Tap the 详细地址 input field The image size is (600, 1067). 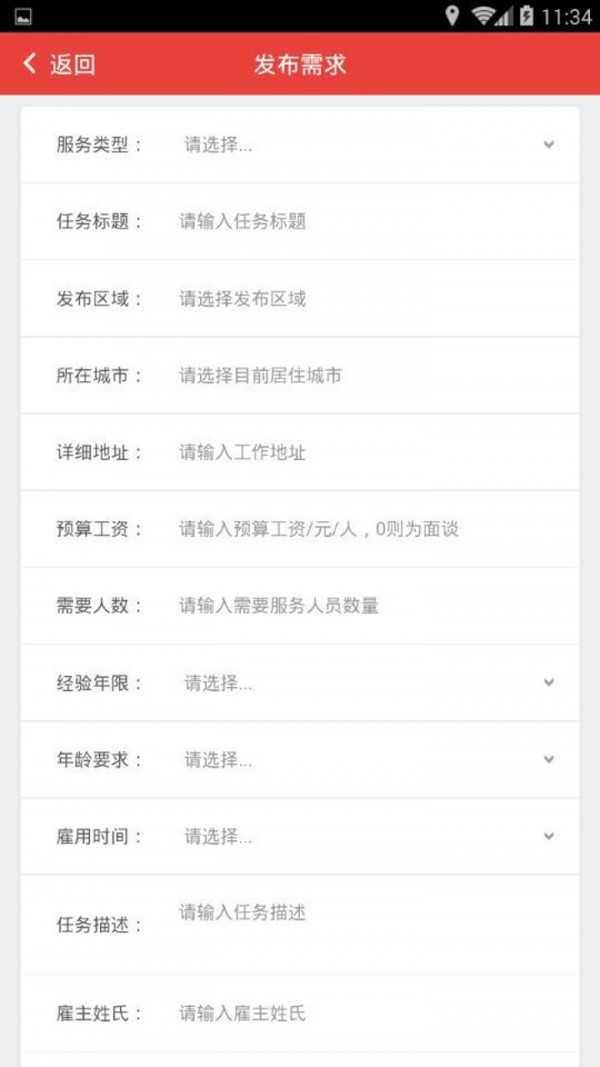370,452
